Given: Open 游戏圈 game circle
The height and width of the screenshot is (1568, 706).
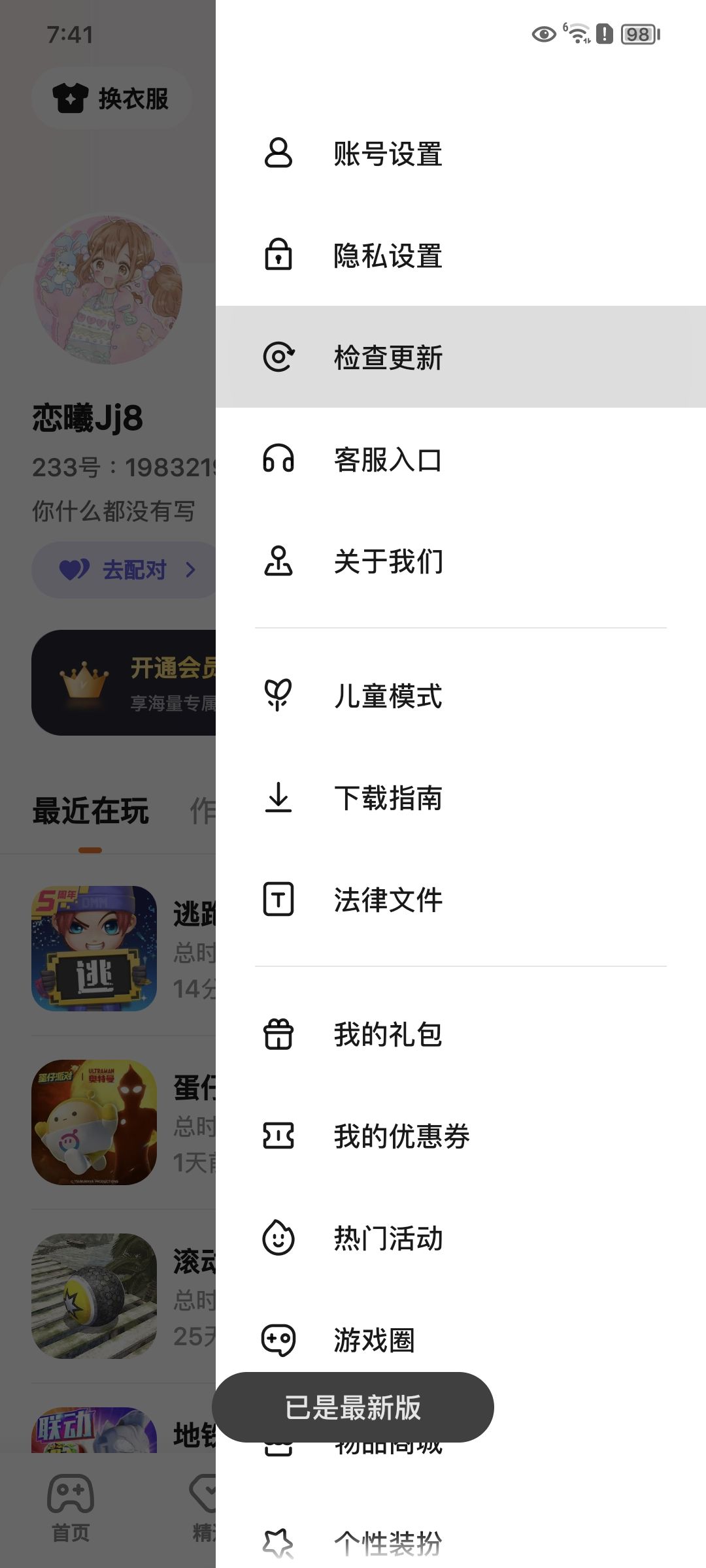Looking at the screenshot, I should tap(373, 1340).
